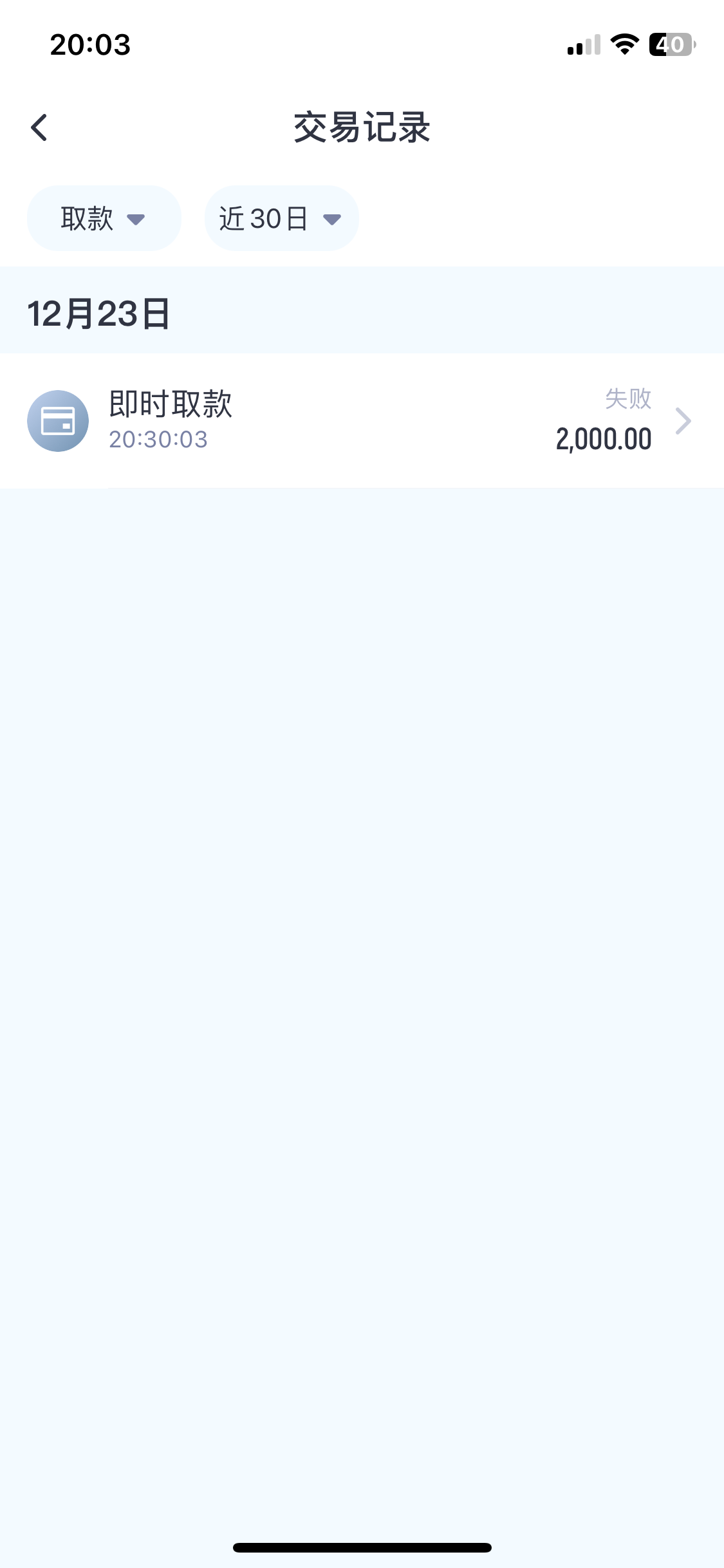This screenshot has height=1568, width=724.
Task: View the failed 即时取款 2,000.00 record
Action: click(x=362, y=421)
